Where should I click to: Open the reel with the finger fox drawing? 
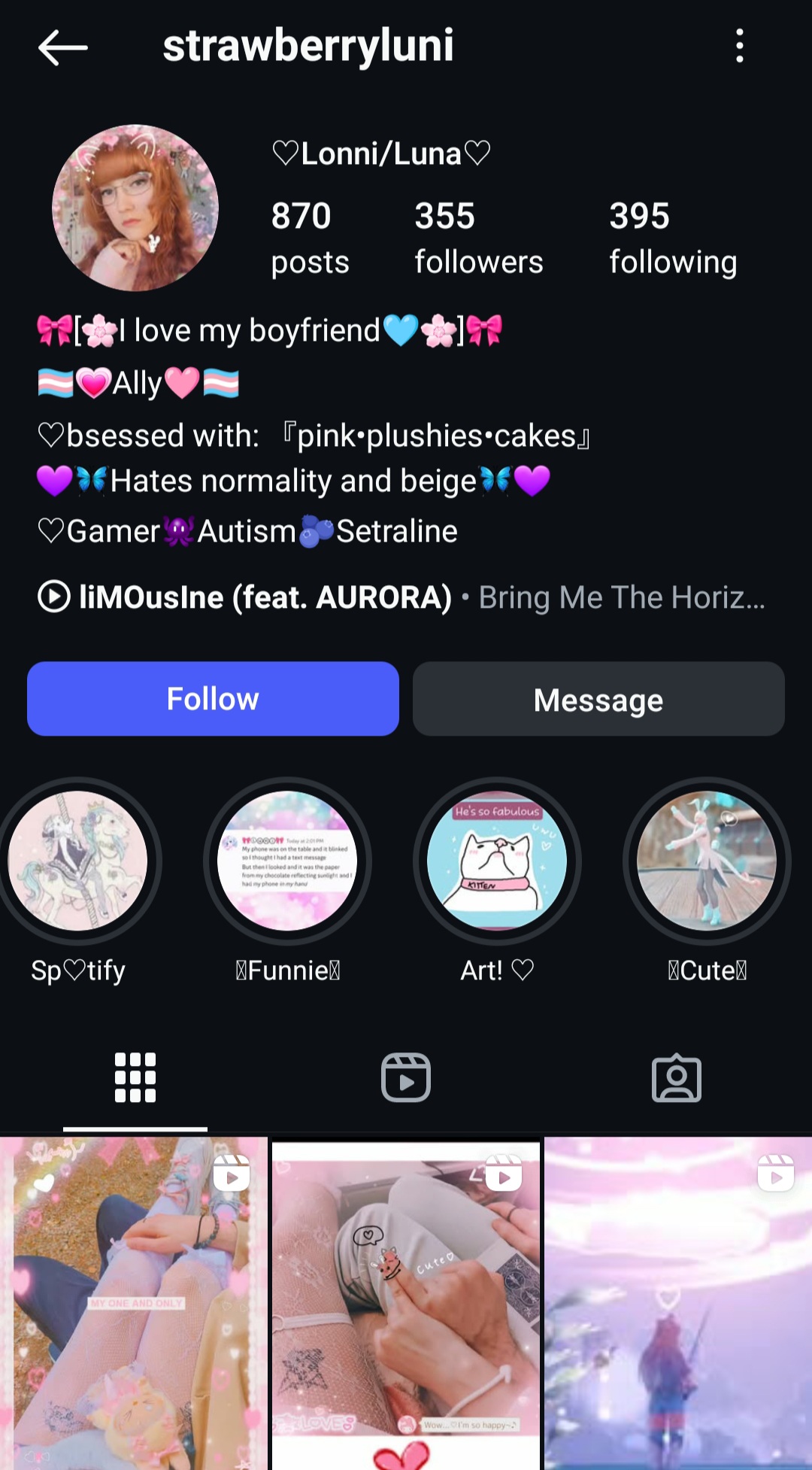(x=406, y=1304)
